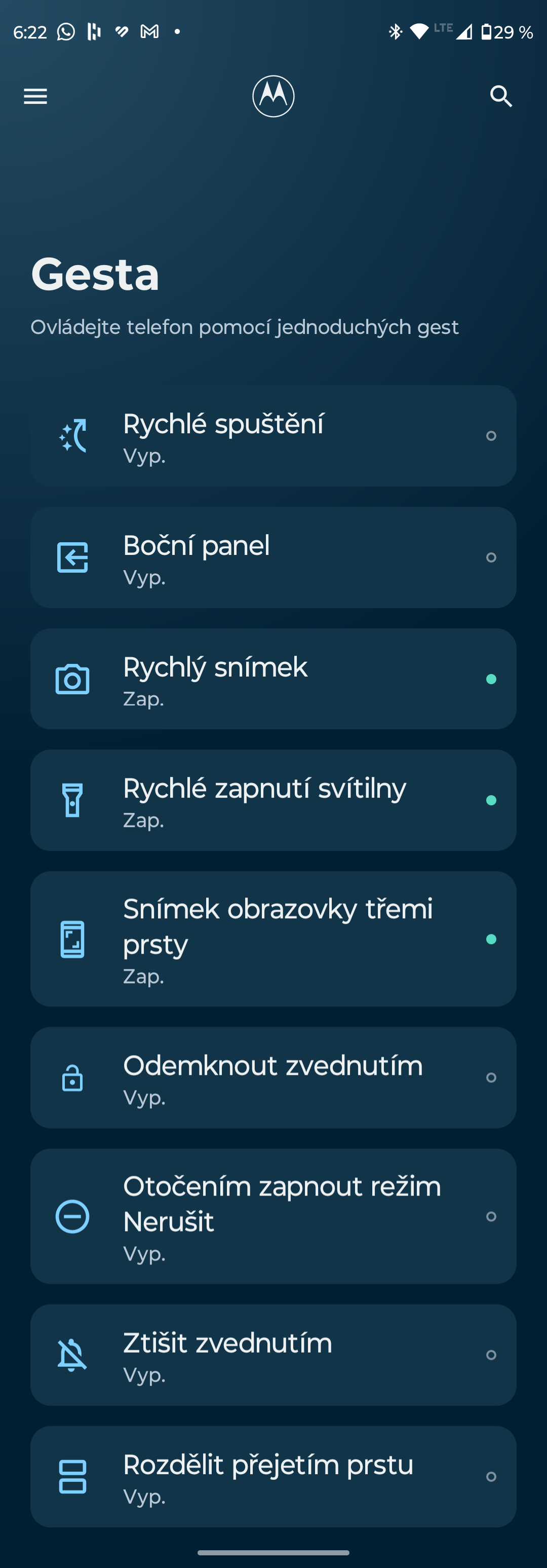Open the hamburger drawer menu

pos(35,96)
